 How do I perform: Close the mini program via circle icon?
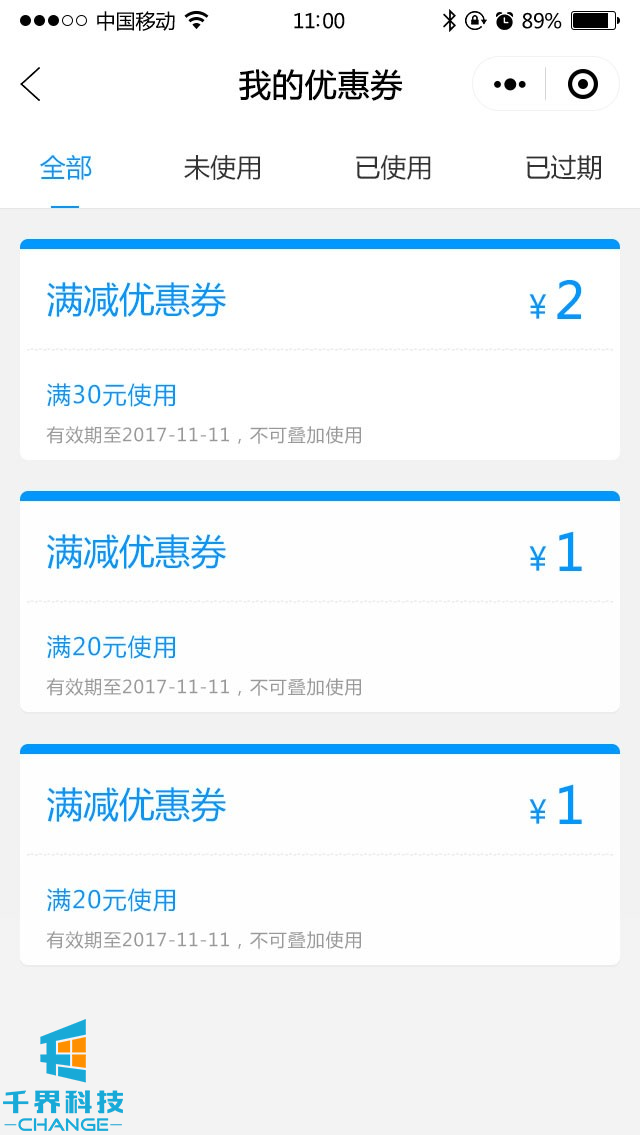[x=582, y=85]
